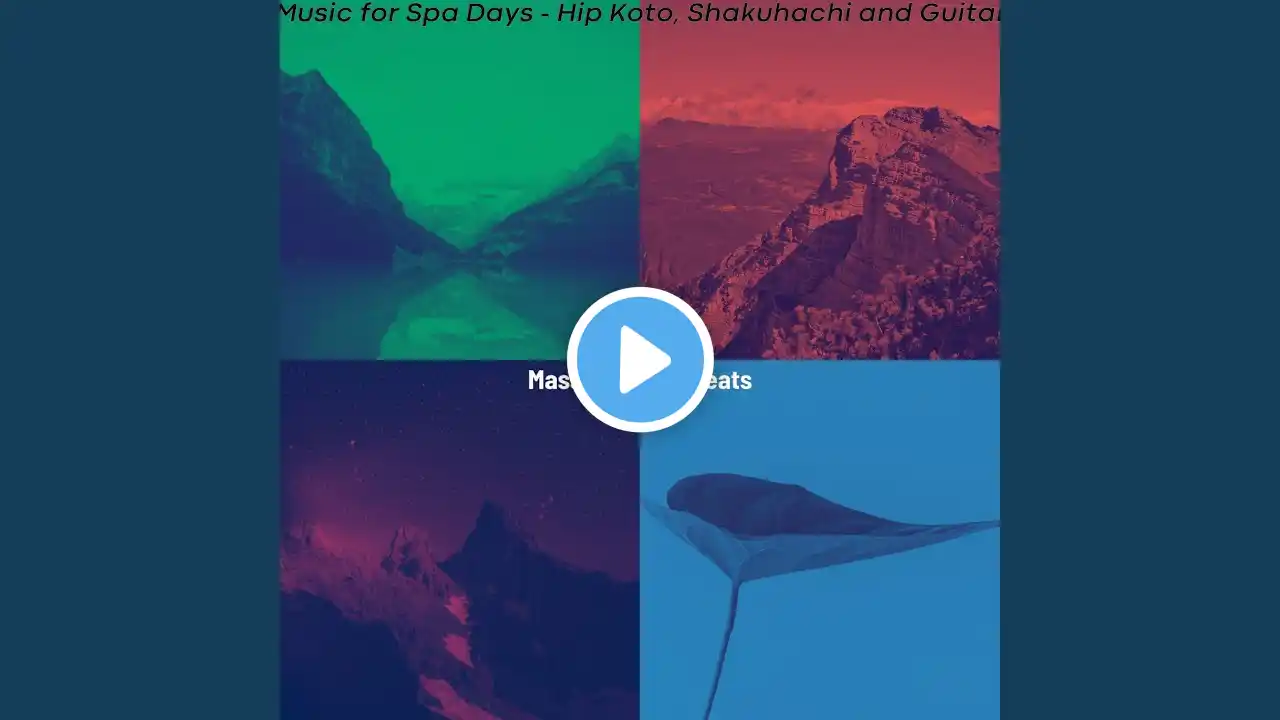The image size is (1280, 720).
Task: Play the Music for Spa Days video
Action: (640, 360)
